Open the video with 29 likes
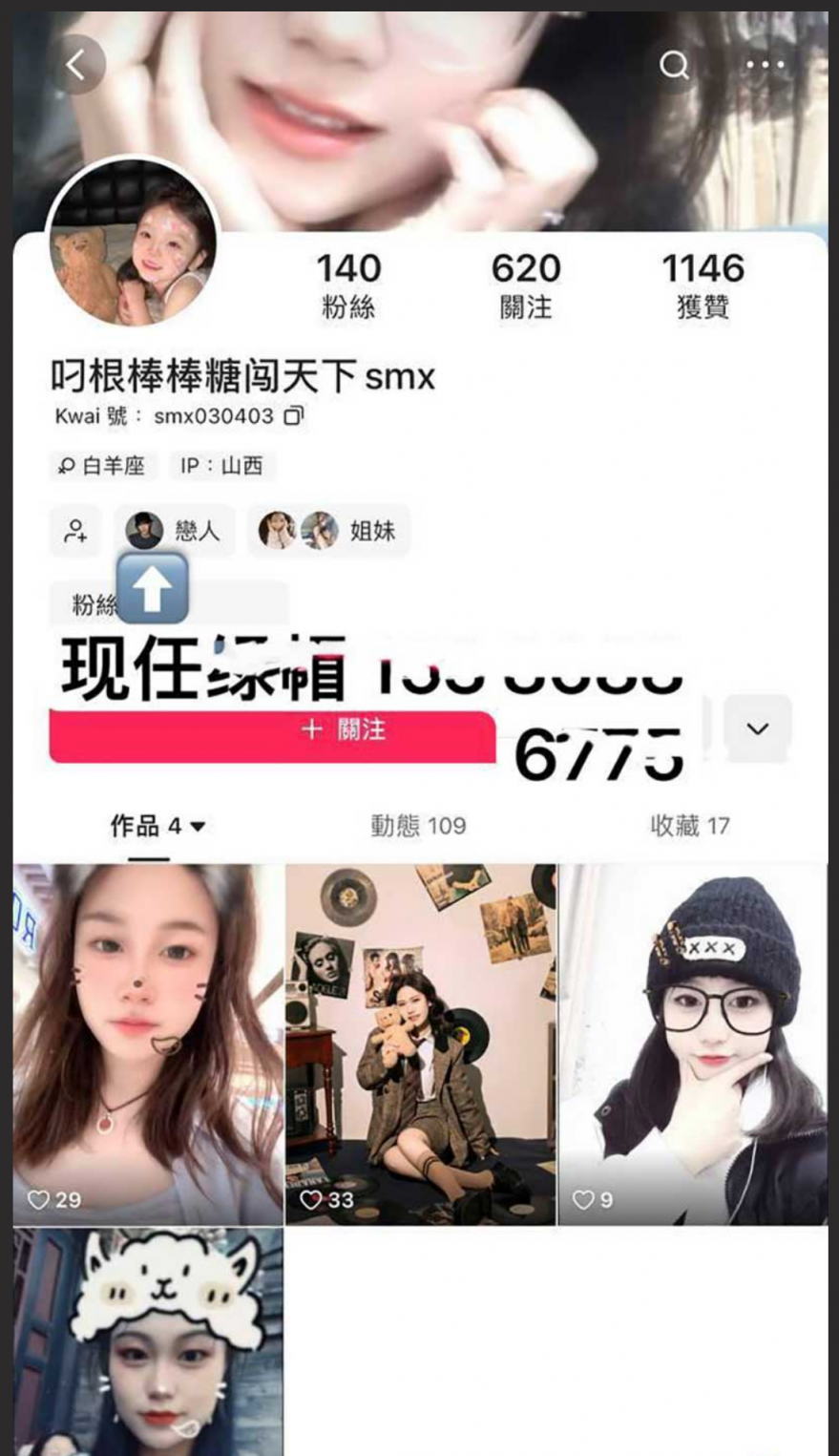 coord(148,1044)
